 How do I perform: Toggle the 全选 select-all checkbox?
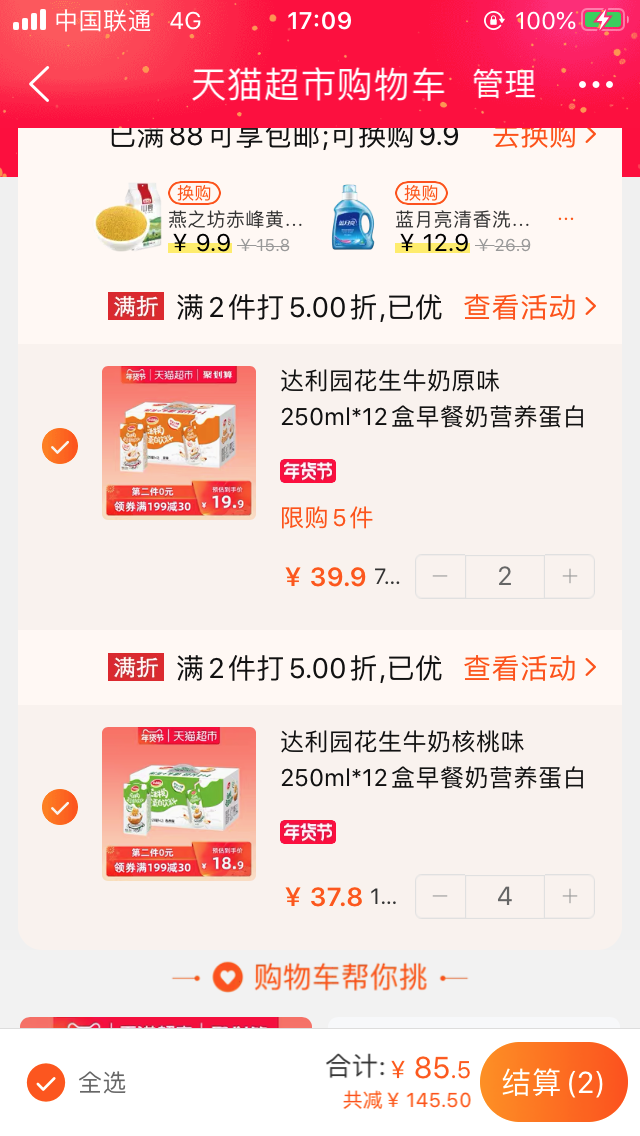click(x=45, y=1082)
